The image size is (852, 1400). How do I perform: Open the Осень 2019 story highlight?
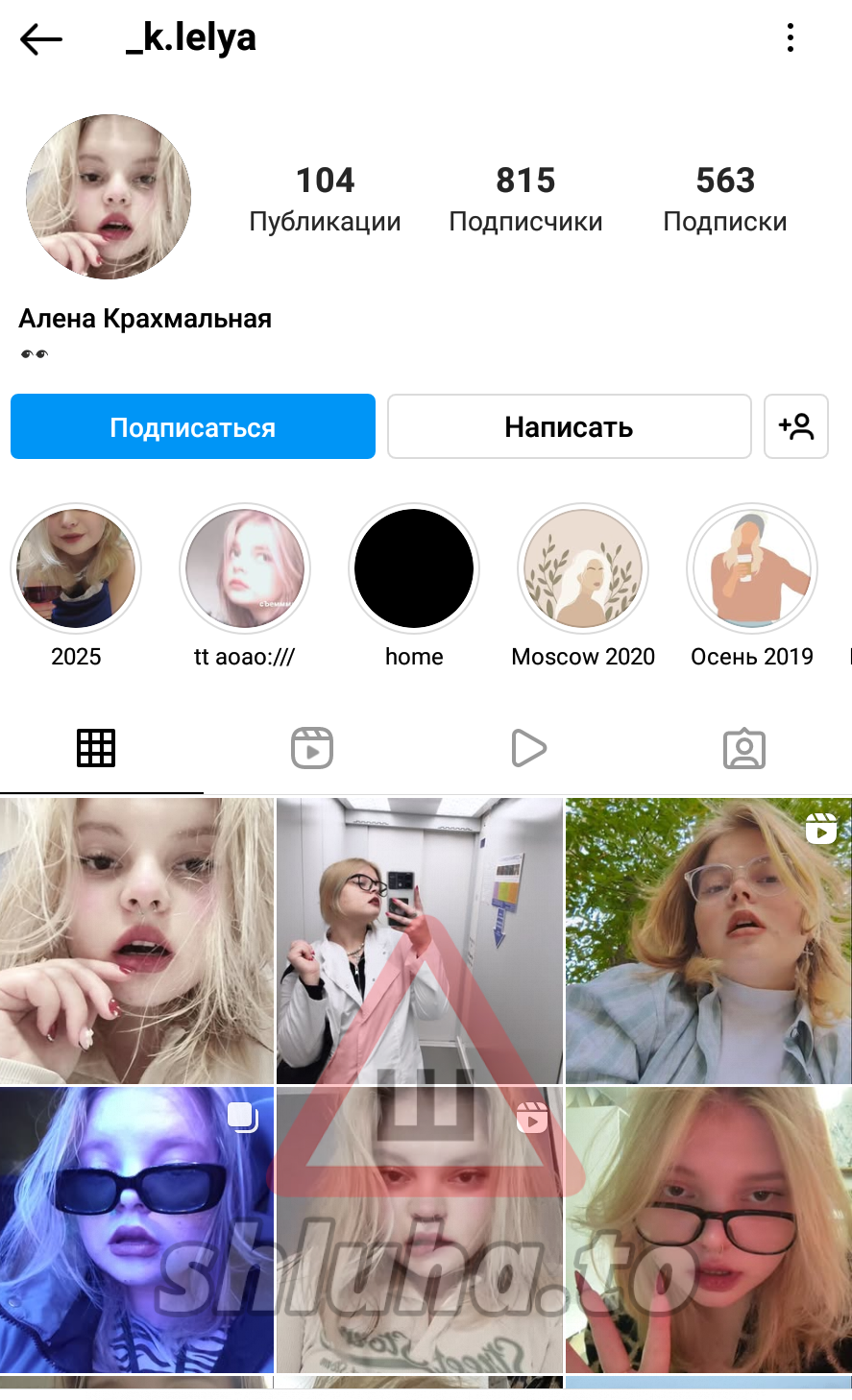[x=752, y=568]
